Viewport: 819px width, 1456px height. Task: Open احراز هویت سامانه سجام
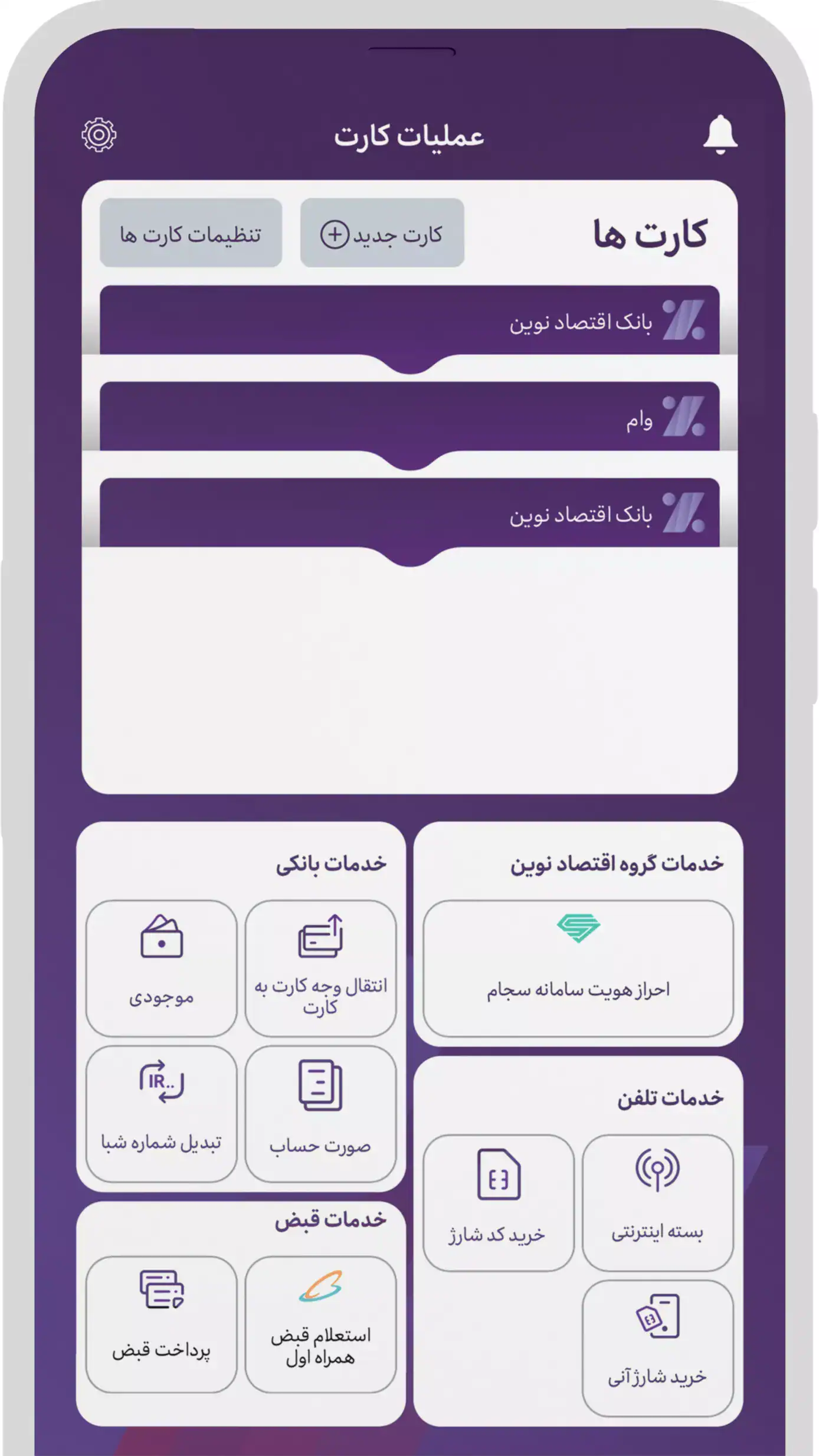click(x=578, y=968)
